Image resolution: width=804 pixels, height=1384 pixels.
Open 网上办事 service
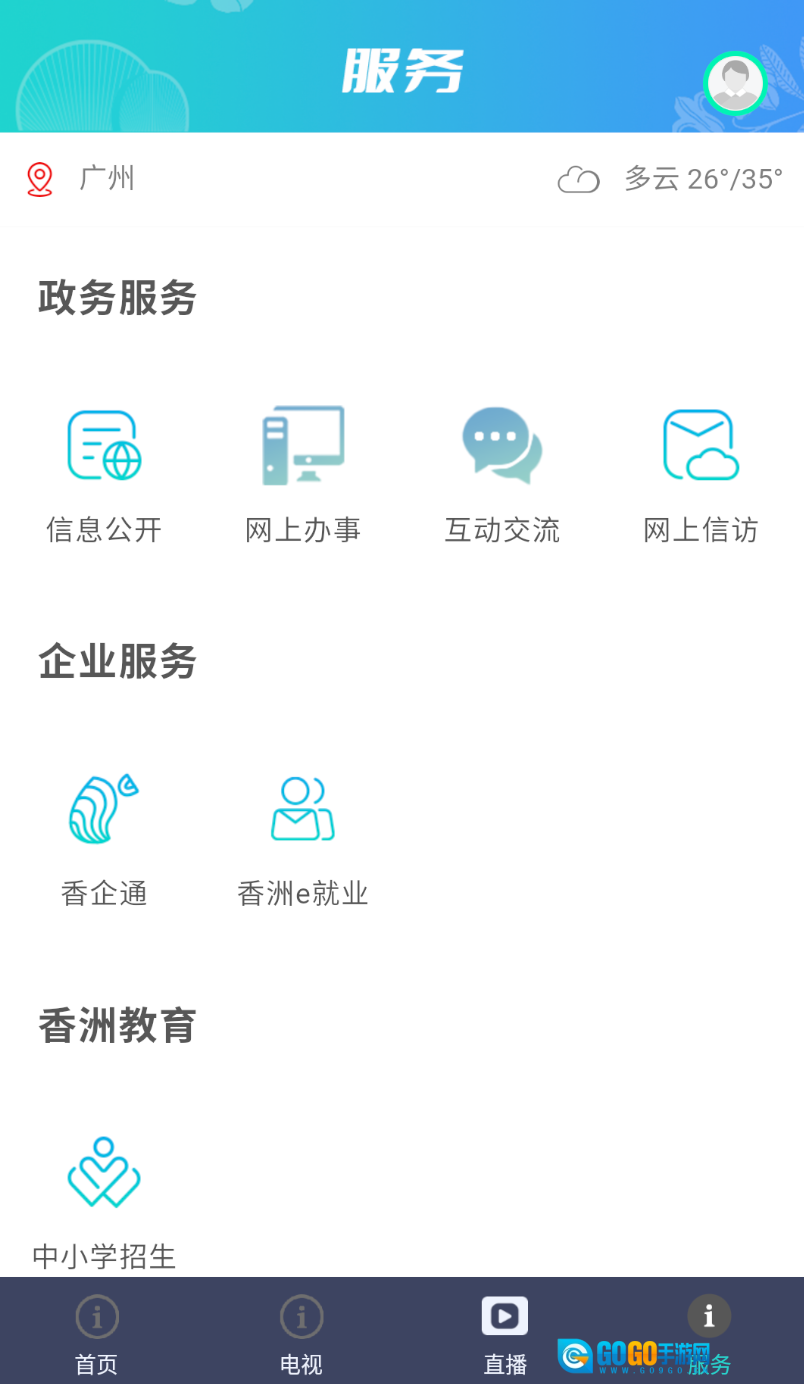tap(303, 474)
